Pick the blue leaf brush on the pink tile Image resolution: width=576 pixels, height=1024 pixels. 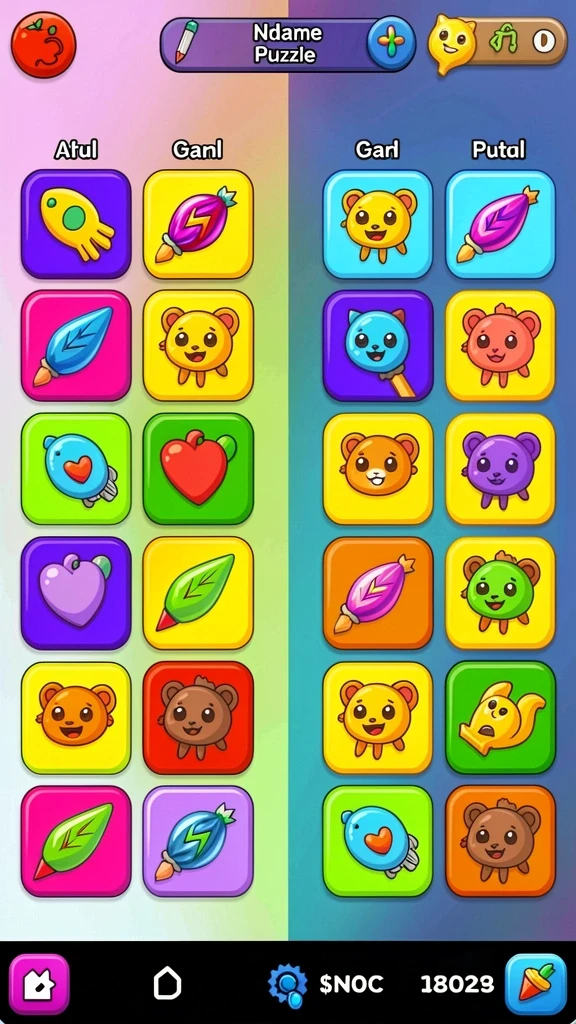tap(76, 345)
